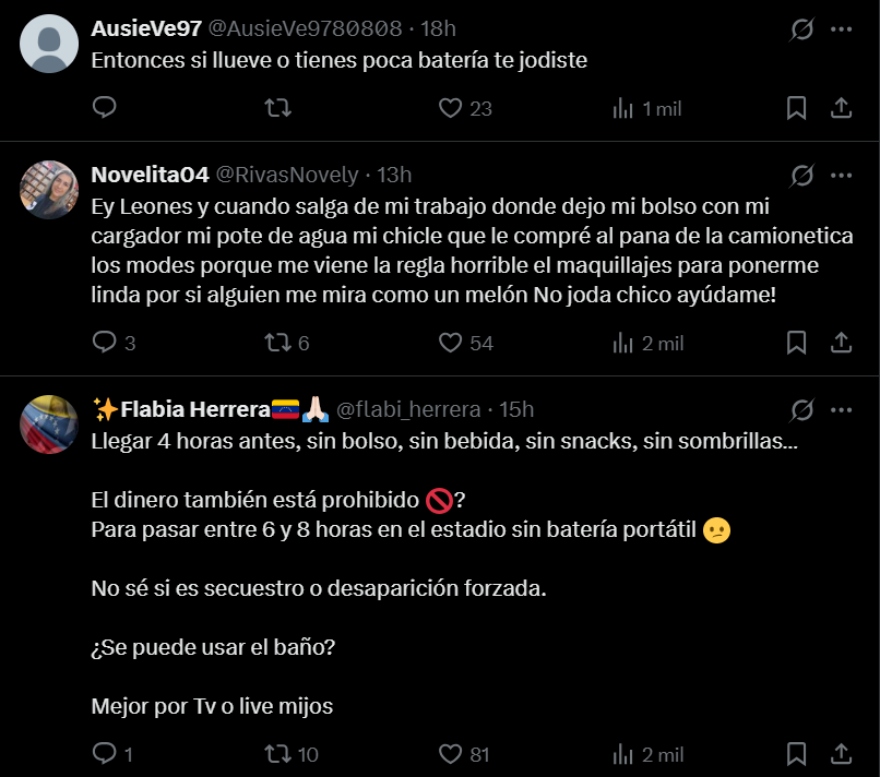Share AusieVe97's tweet

click(842, 108)
